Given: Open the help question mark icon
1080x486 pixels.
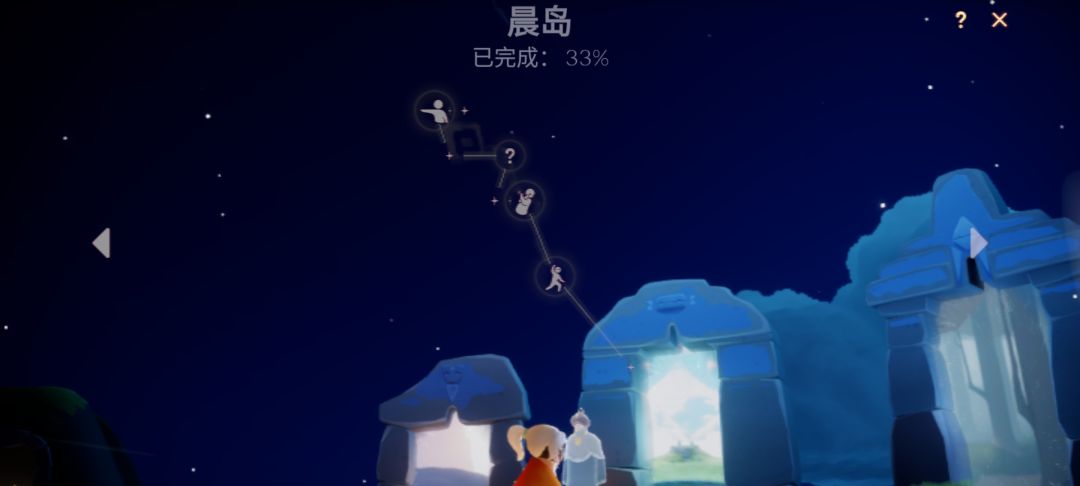Looking at the screenshot, I should [960, 20].
